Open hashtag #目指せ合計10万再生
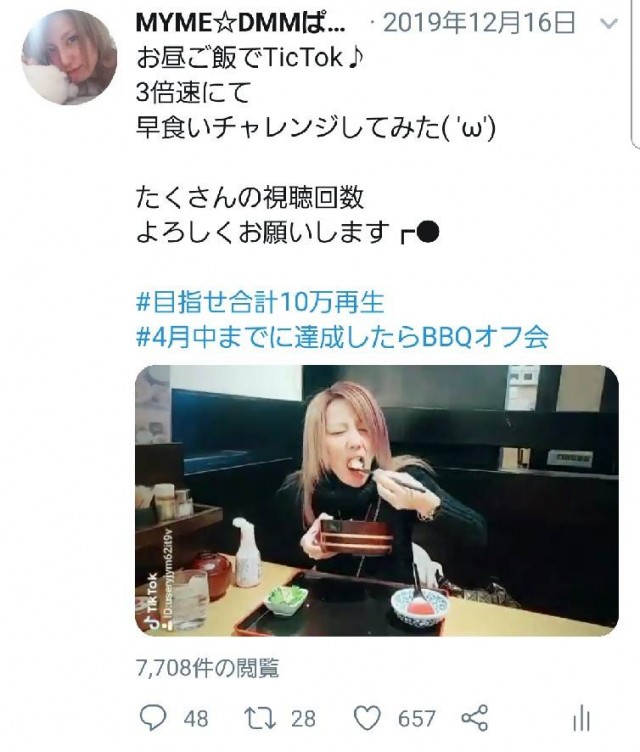Image resolution: width=640 pixels, height=752 pixels. (259, 299)
